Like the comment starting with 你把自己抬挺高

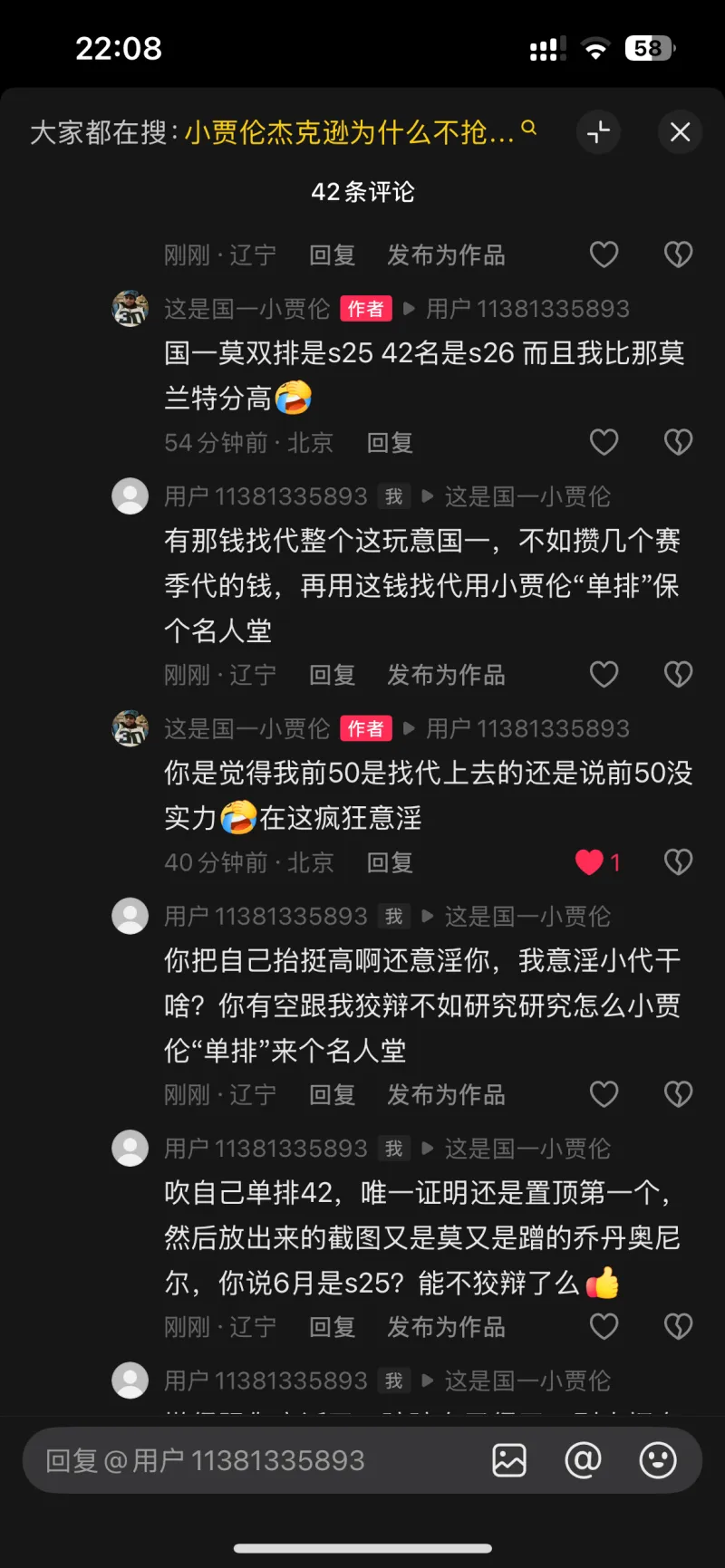tap(604, 1094)
